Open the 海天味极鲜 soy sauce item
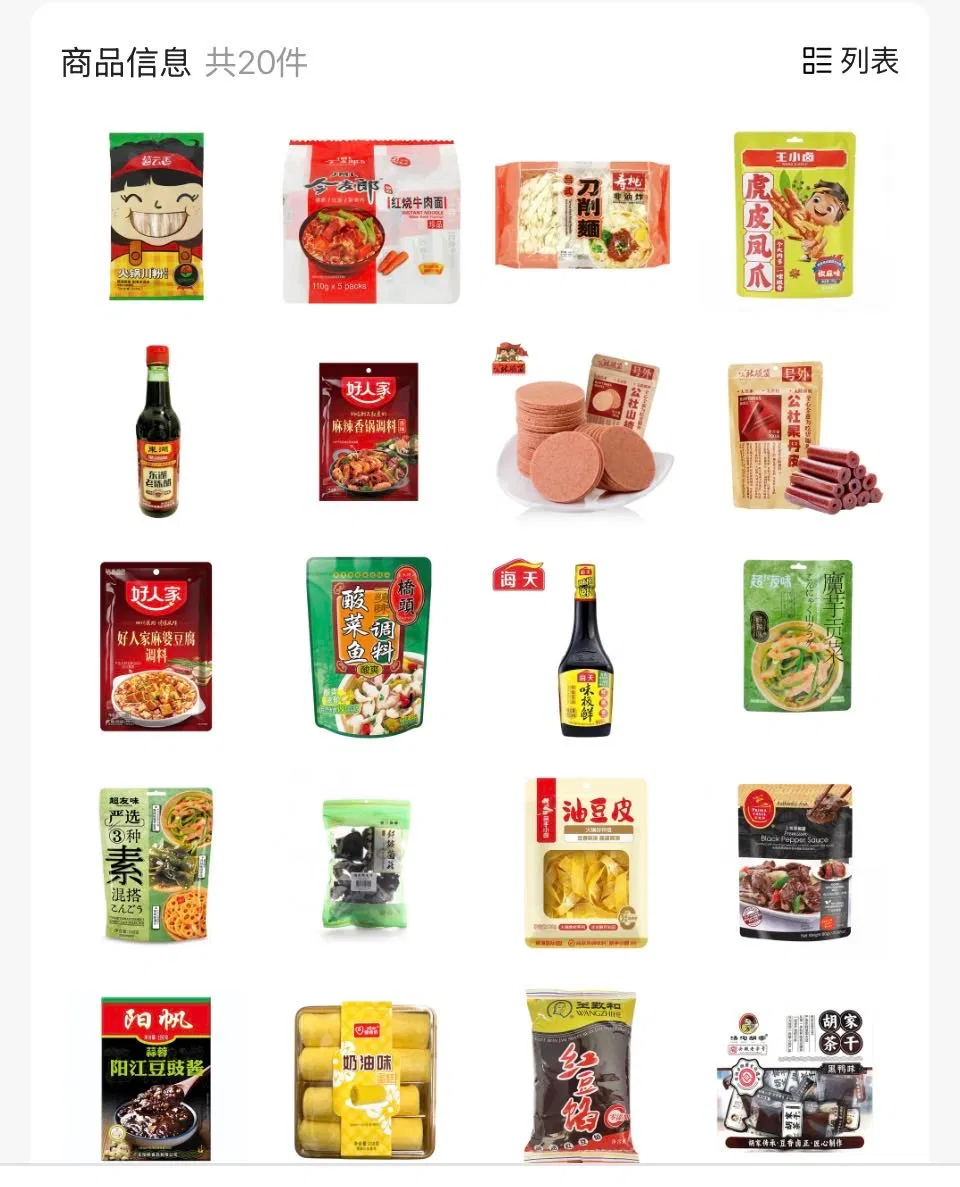The image size is (960, 1187). 584,648
